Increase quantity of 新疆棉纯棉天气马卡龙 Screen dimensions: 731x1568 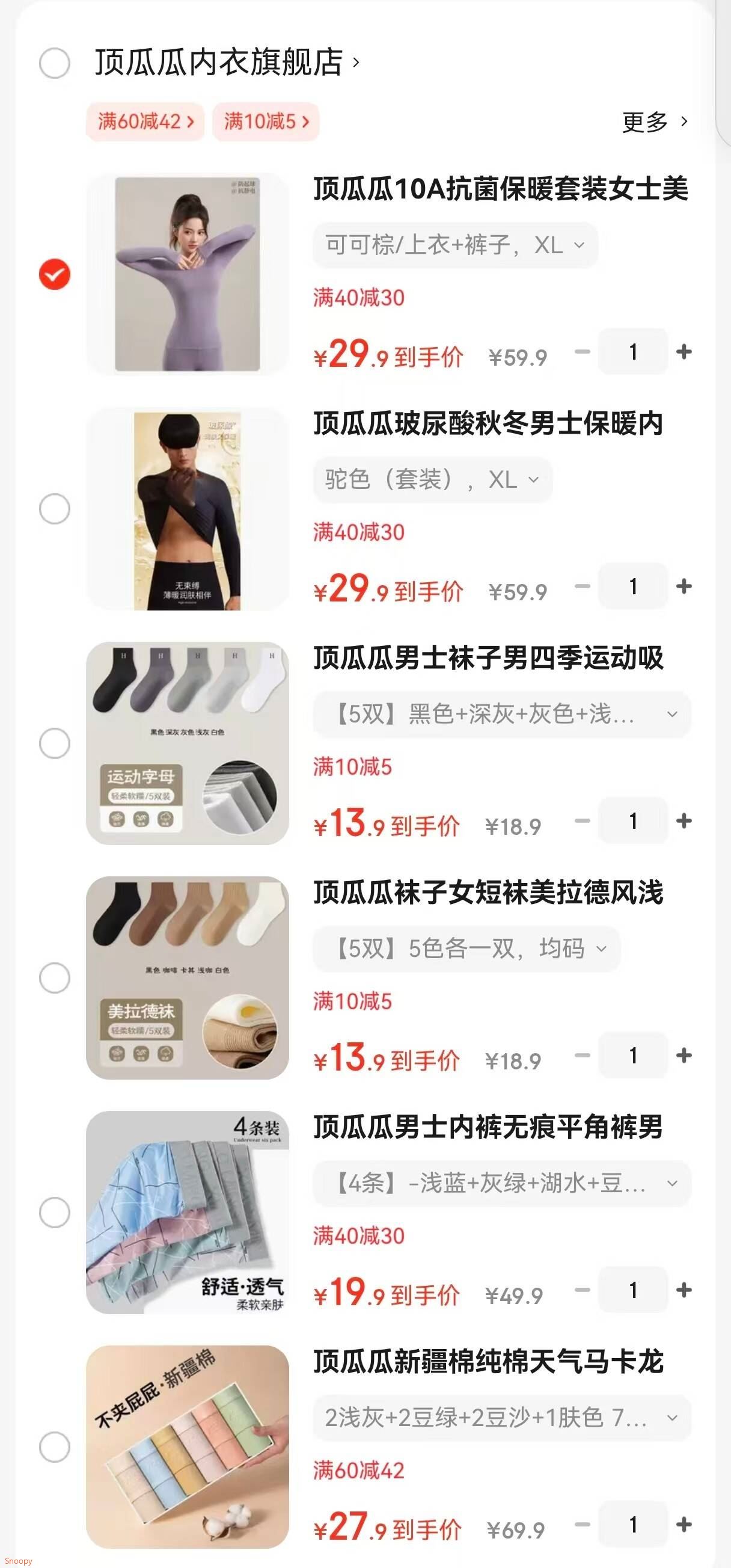coord(684,1524)
